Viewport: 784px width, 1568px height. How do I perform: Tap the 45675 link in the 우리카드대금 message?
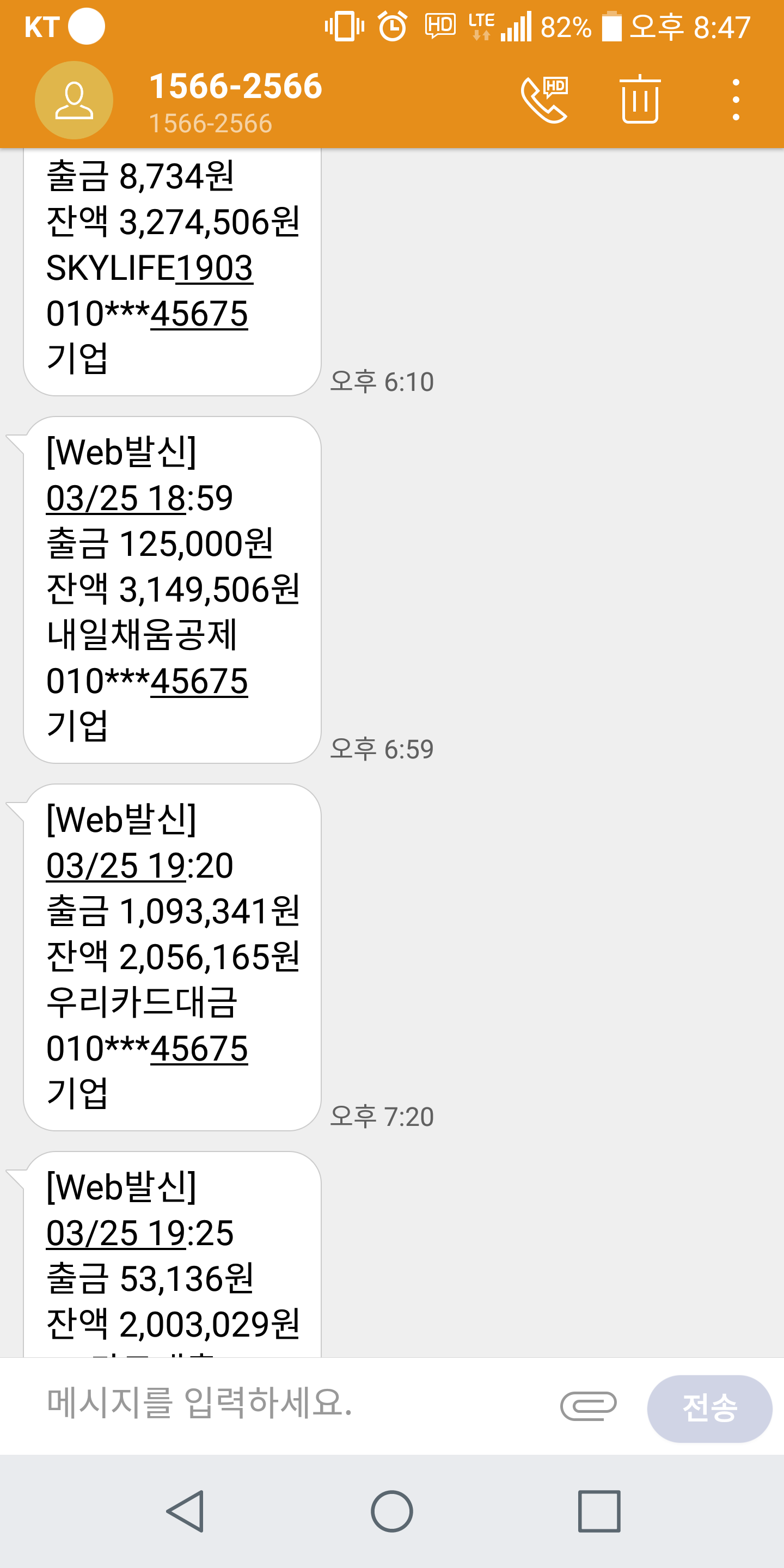[x=199, y=1049]
